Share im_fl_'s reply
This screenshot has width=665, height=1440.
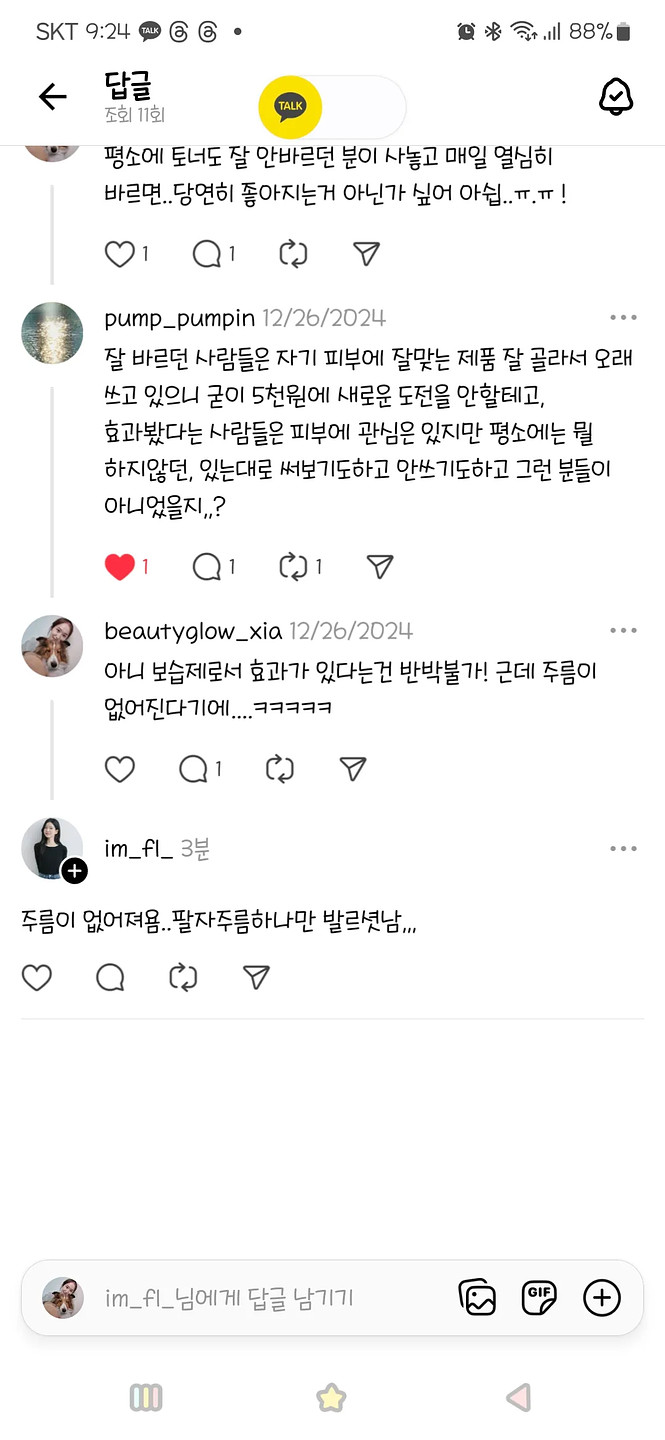coord(257,977)
